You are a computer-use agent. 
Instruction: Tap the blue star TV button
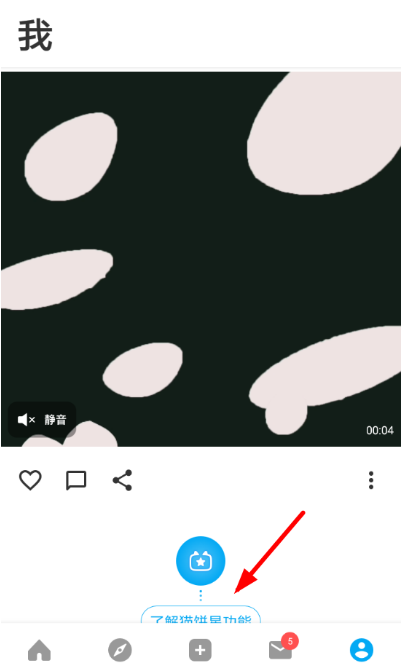[201, 561]
